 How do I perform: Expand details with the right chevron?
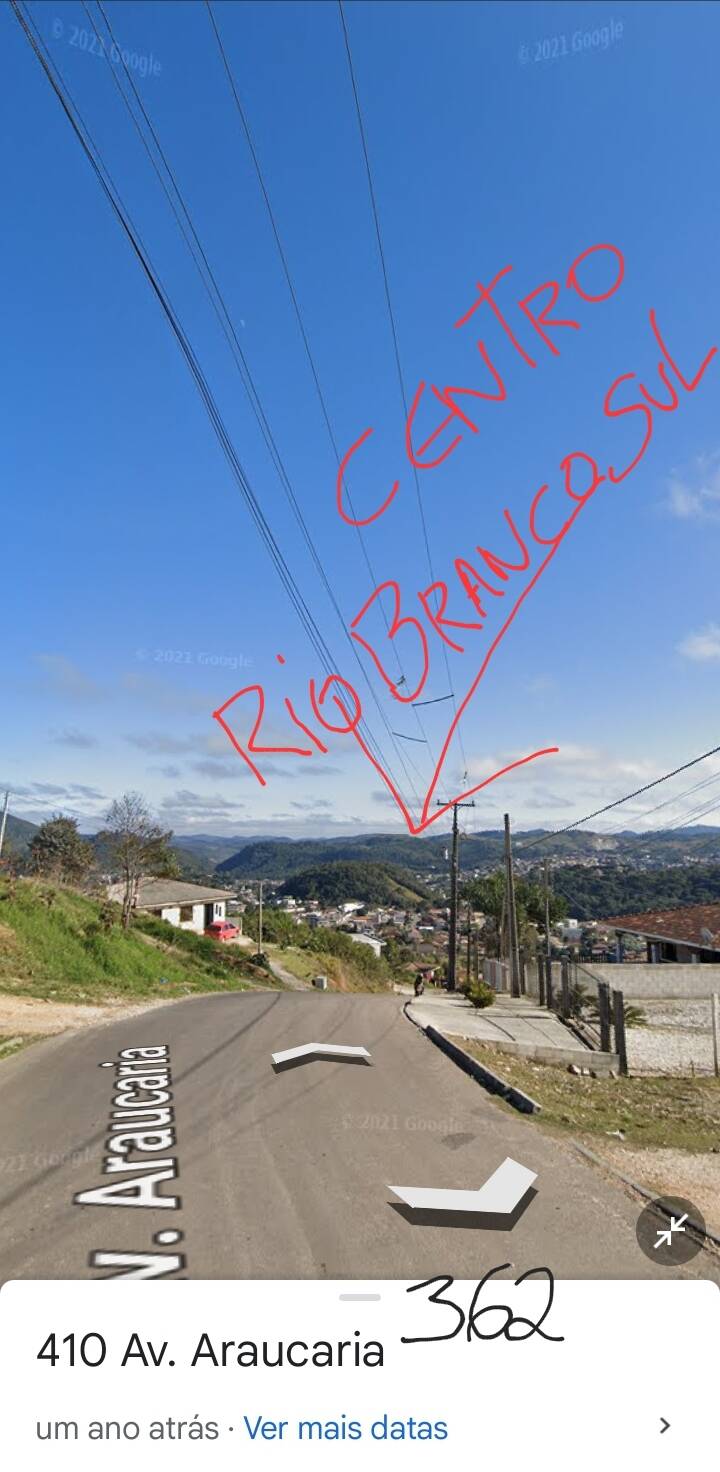click(x=665, y=1426)
